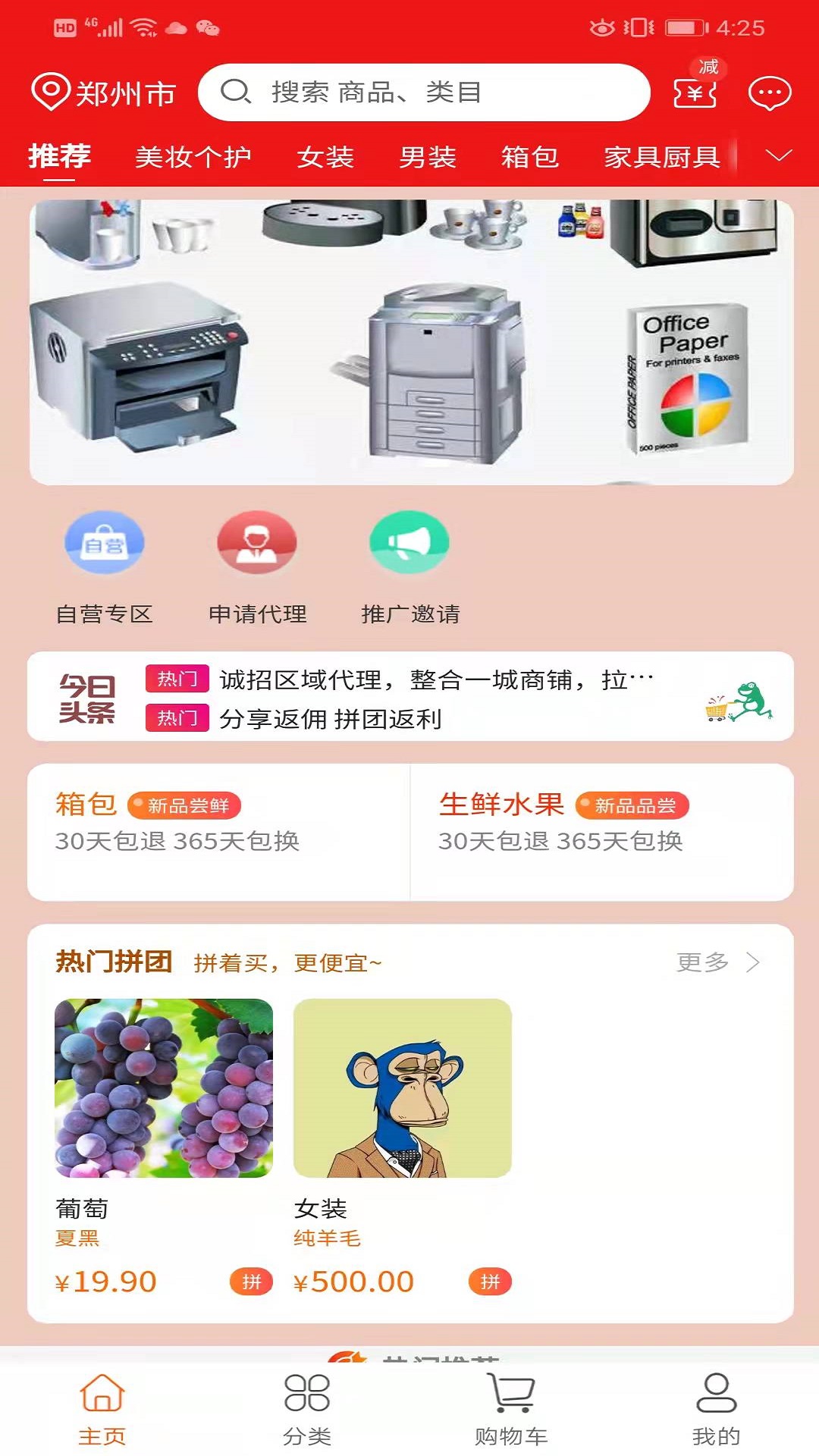Open the messages bubble icon top right
The width and height of the screenshot is (819, 1456).
tap(770, 91)
